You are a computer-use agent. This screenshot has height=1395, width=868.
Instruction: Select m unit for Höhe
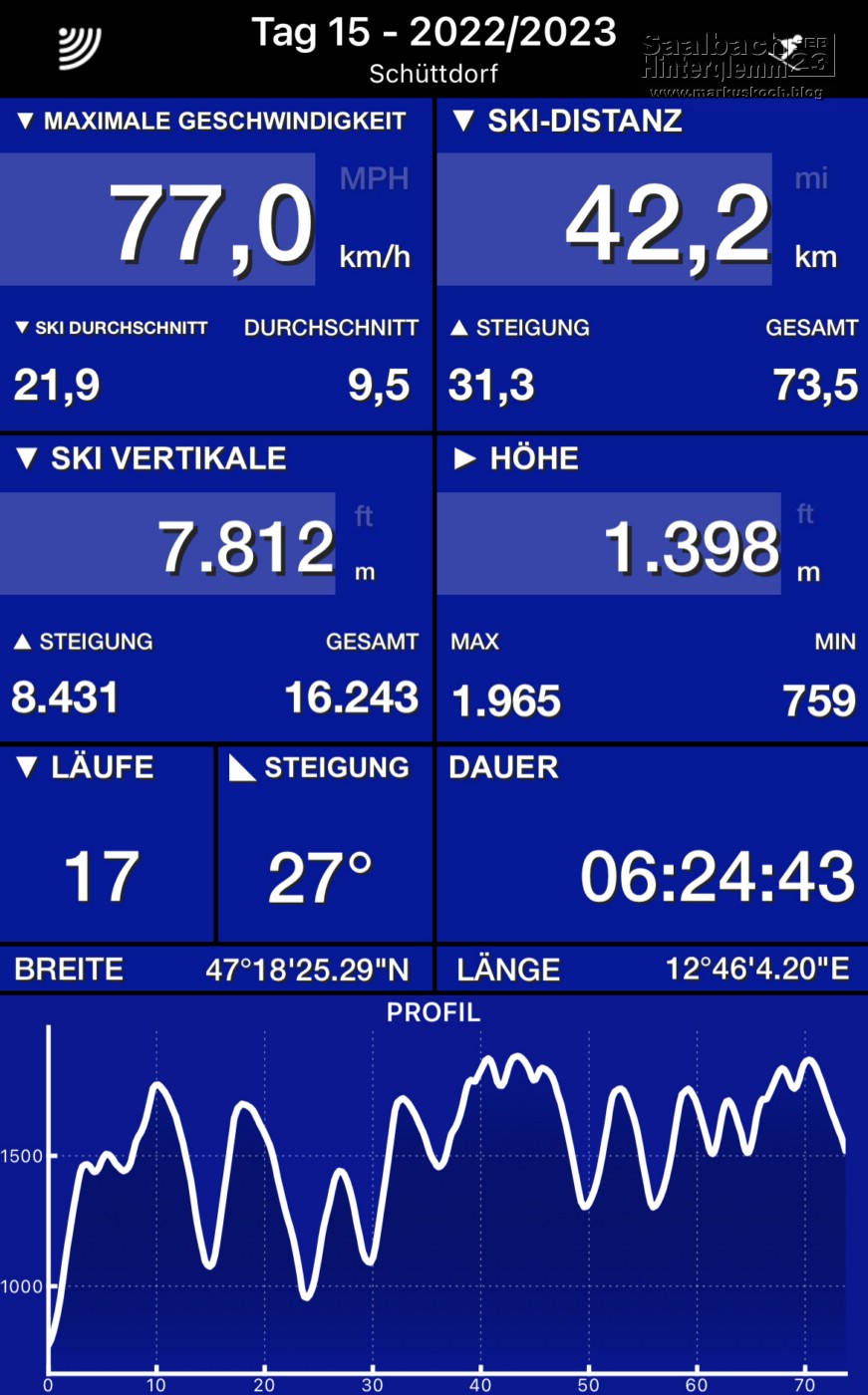click(x=808, y=572)
